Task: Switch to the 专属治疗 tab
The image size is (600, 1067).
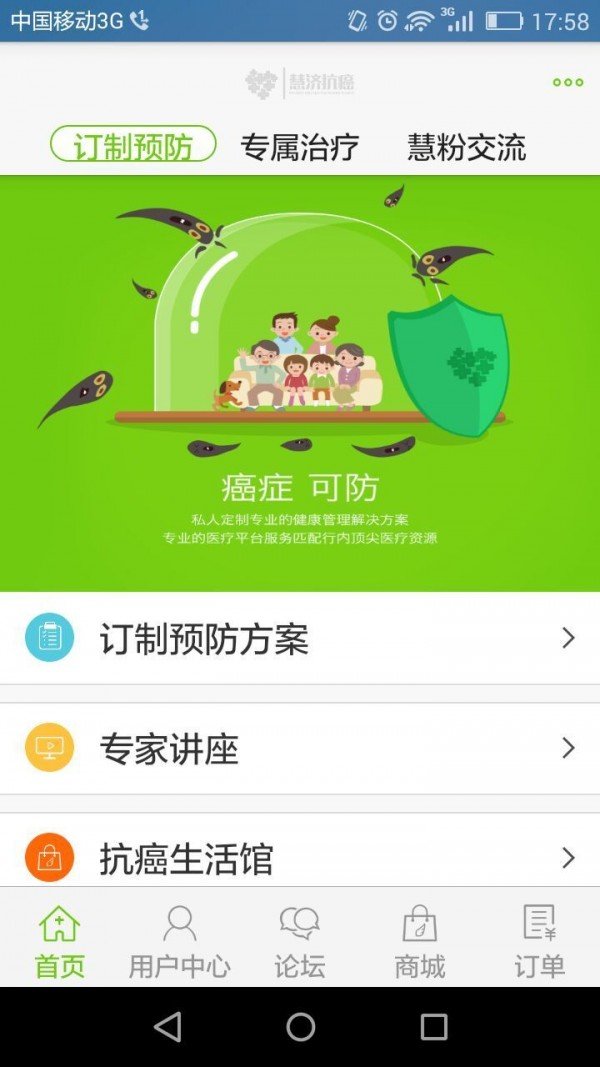Action: [x=299, y=147]
